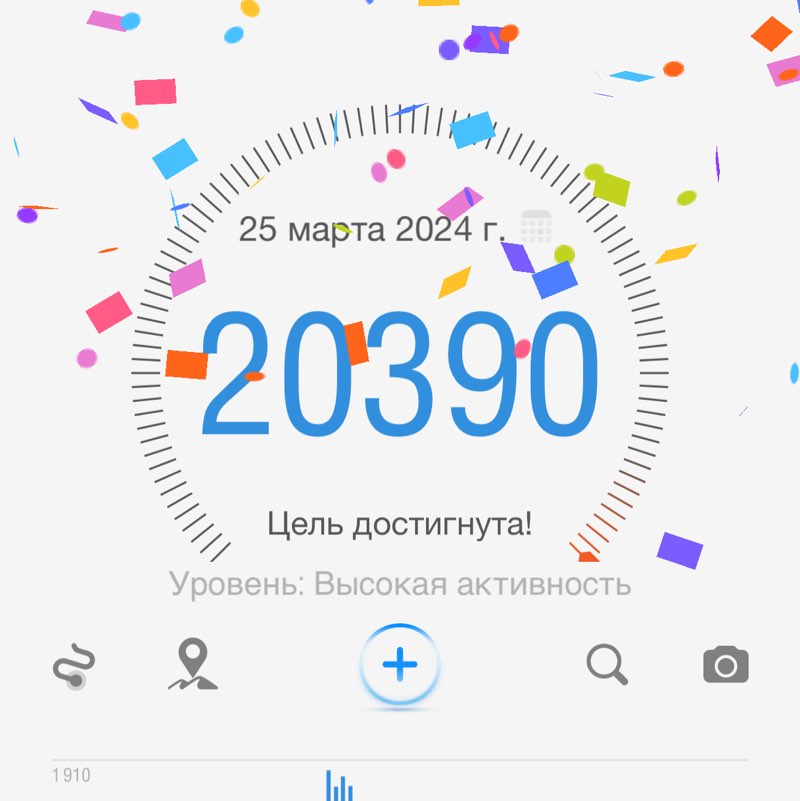Tap the 'Цель достигнута!' message

coord(400,522)
